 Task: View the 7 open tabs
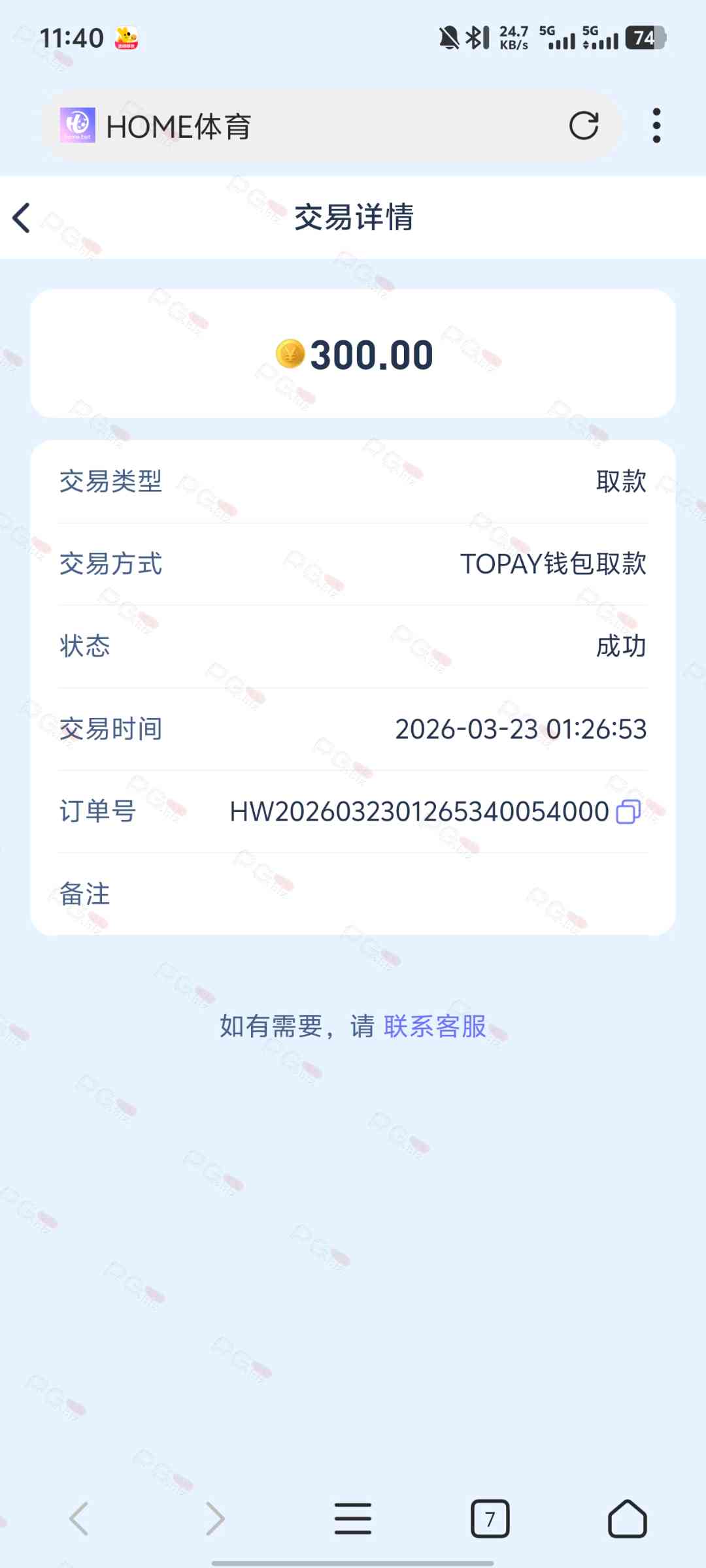click(x=490, y=1518)
